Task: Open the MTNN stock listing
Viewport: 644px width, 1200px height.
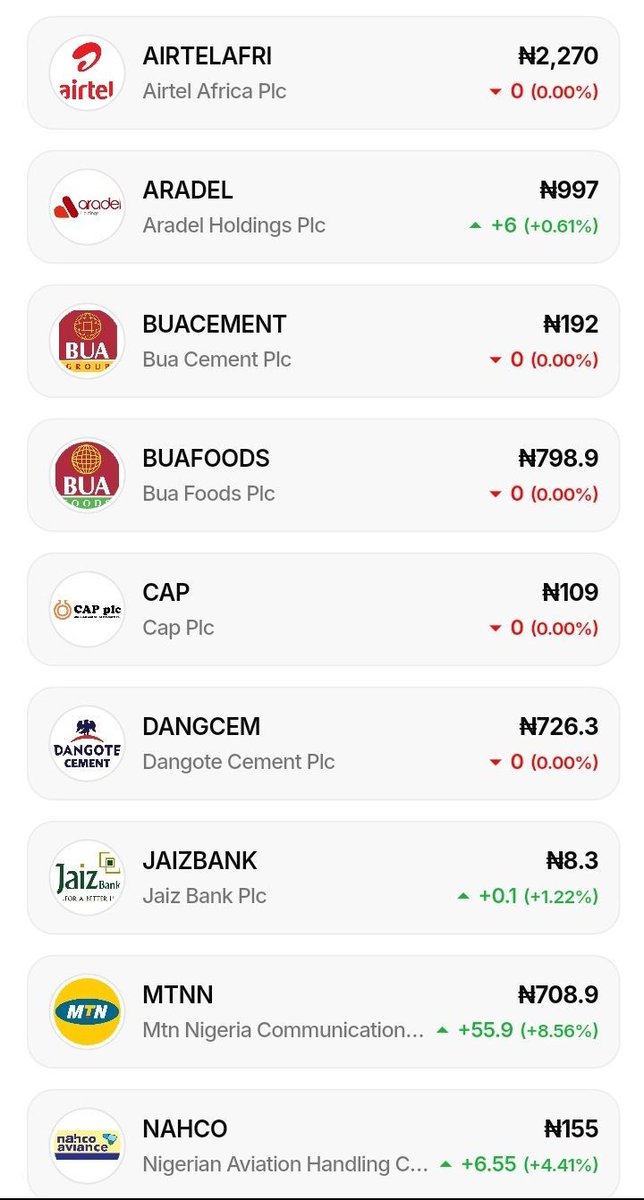Action: click(x=323, y=1011)
